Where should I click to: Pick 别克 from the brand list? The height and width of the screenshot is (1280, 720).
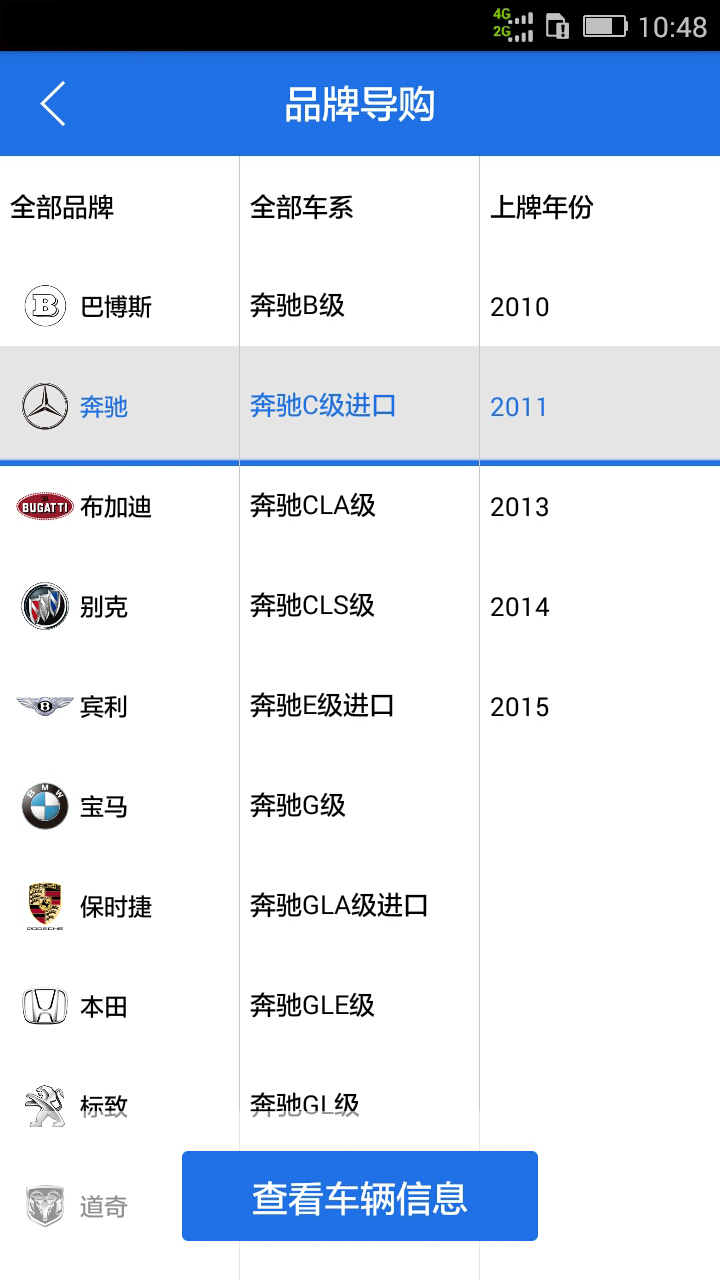pos(104,606)
